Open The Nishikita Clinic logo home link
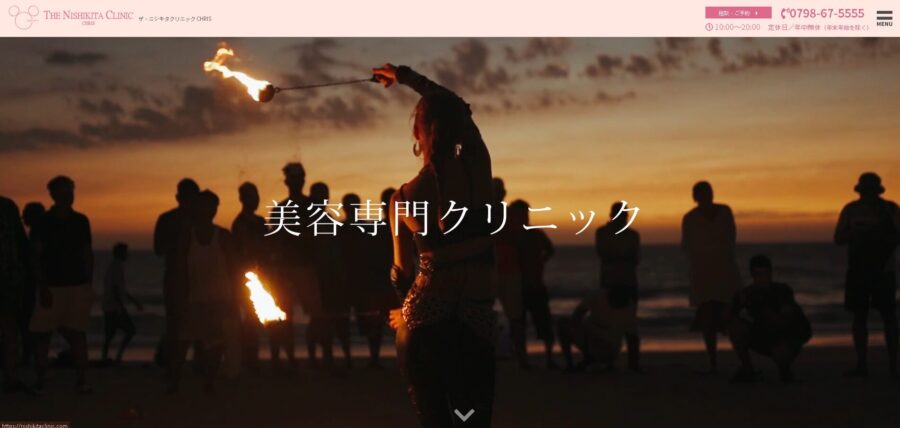 (x=70, y=17)
